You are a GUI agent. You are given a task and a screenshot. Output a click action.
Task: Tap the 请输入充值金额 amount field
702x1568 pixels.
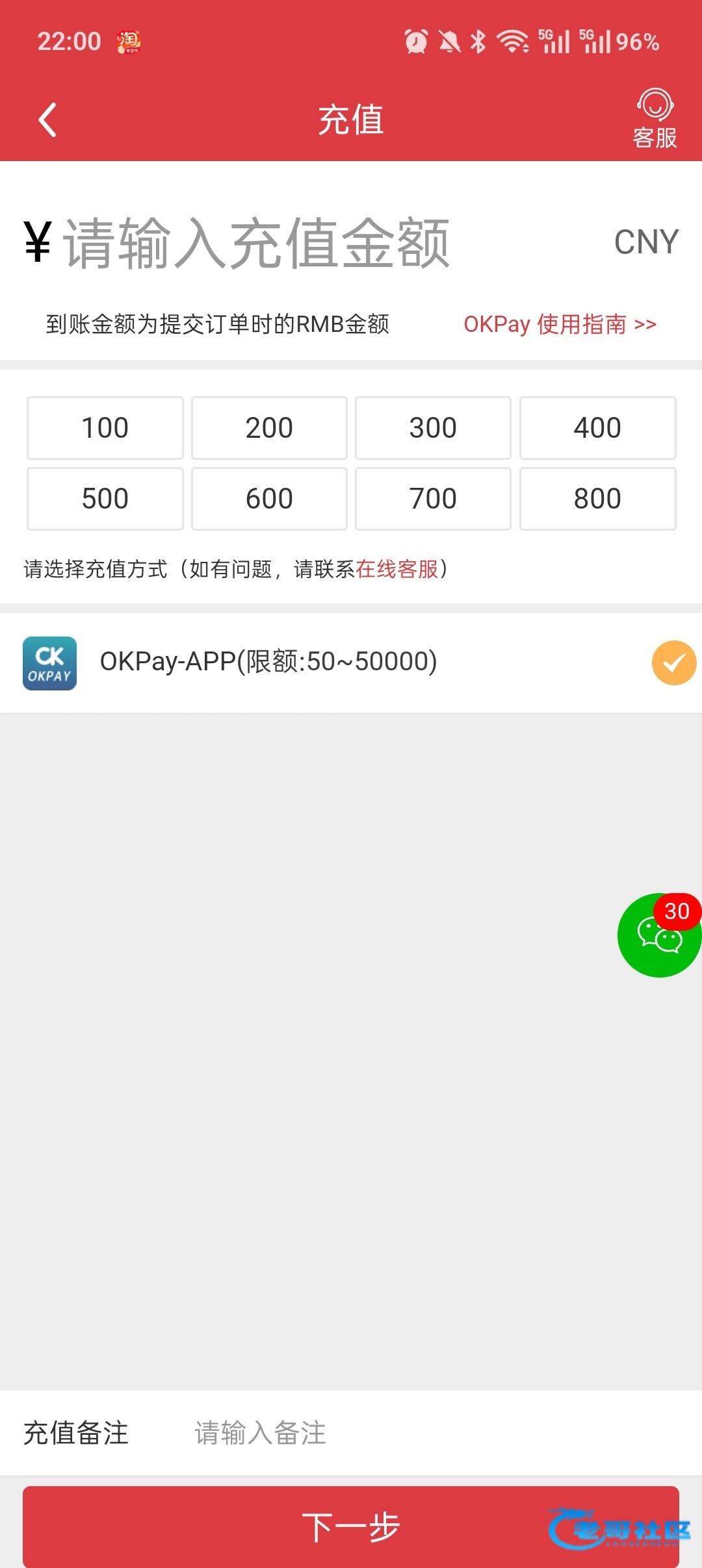coord(256,242)
